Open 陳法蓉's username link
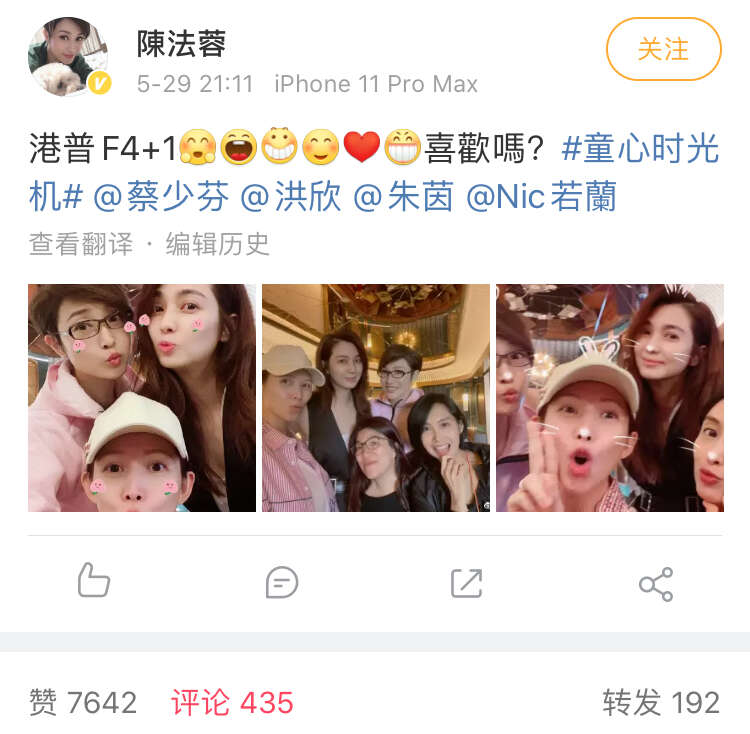The width and height of the screenshot is (750, 734). click(x=181, y=43)
